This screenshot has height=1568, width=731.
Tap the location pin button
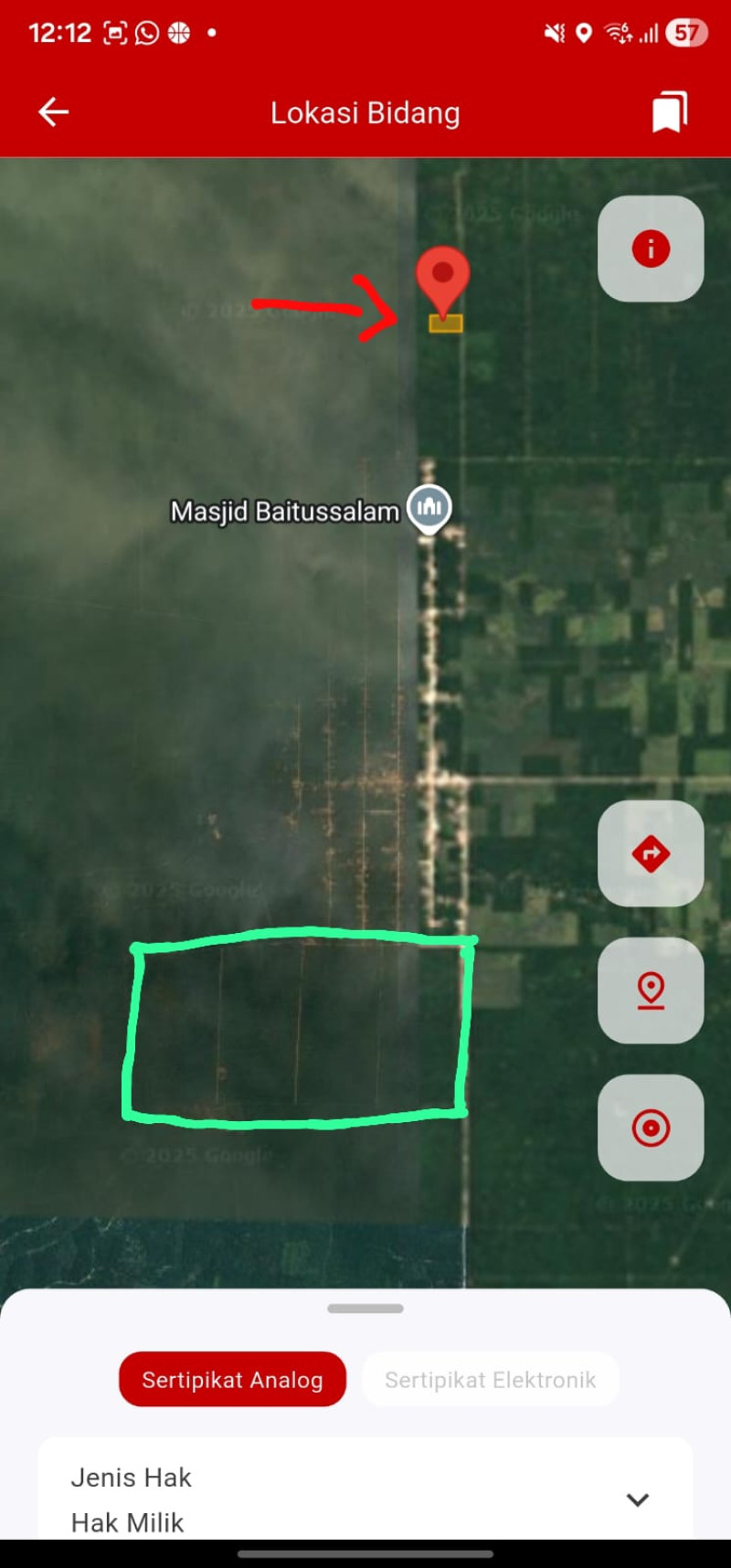point(651,991)
